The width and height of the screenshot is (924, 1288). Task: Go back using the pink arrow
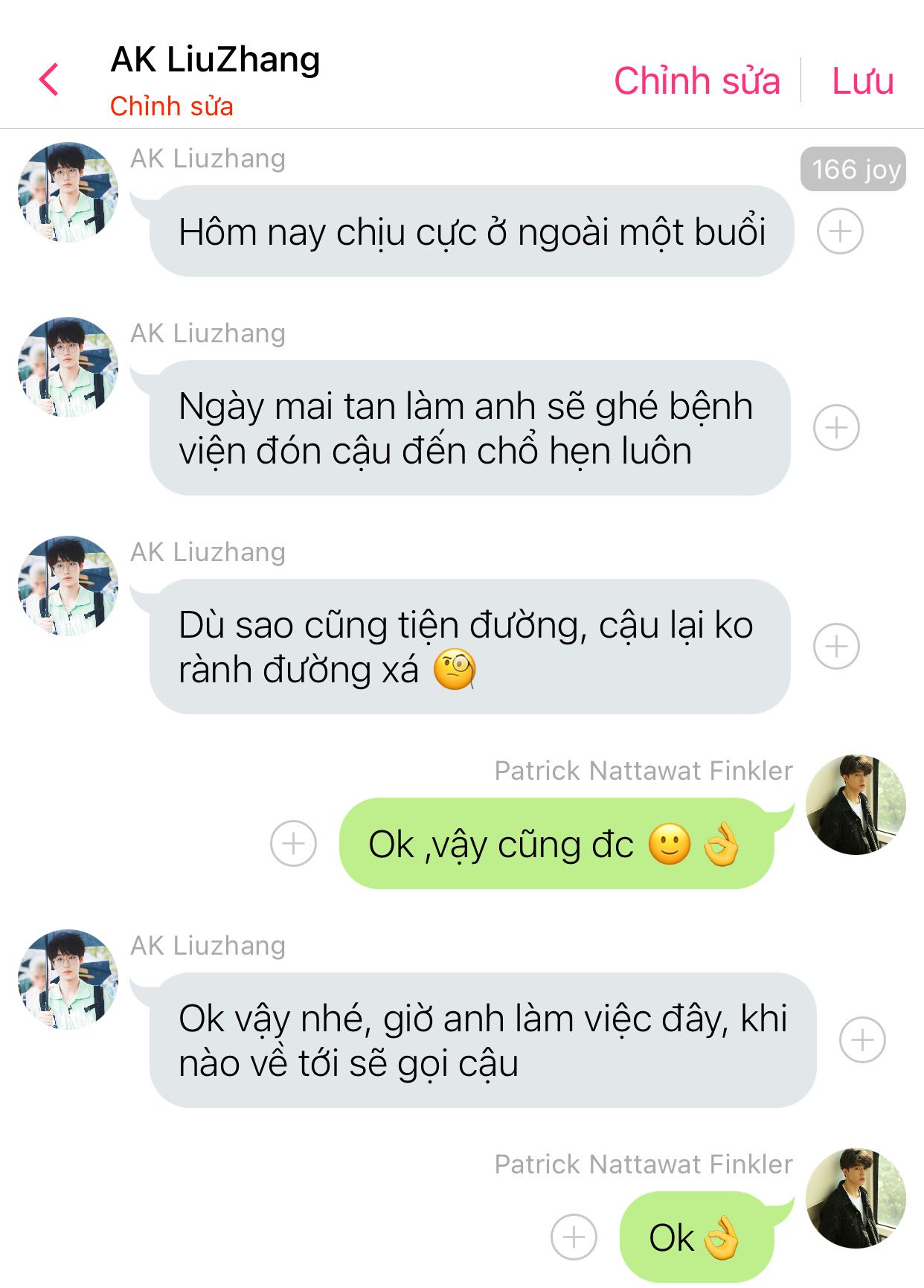49,80
